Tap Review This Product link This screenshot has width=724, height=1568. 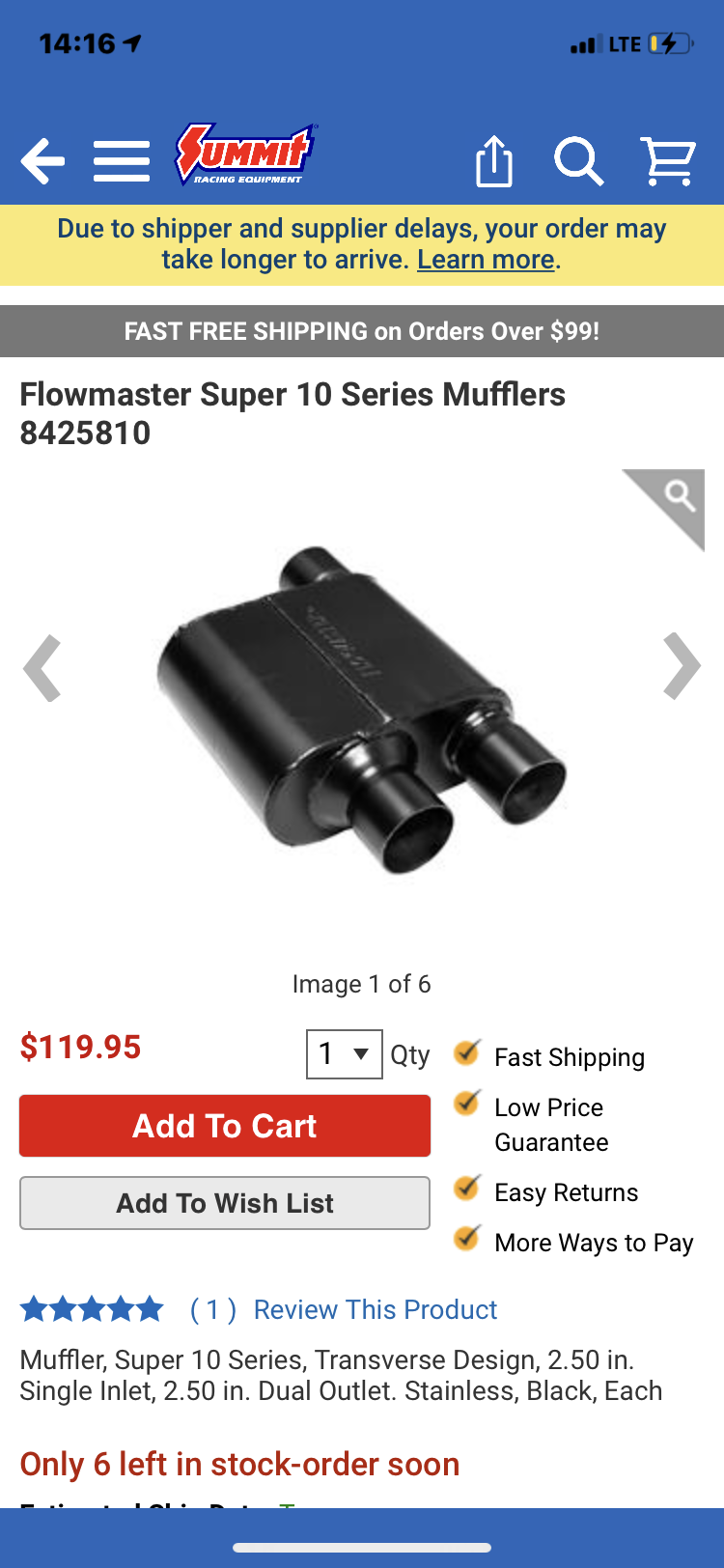pos(375,1309)
